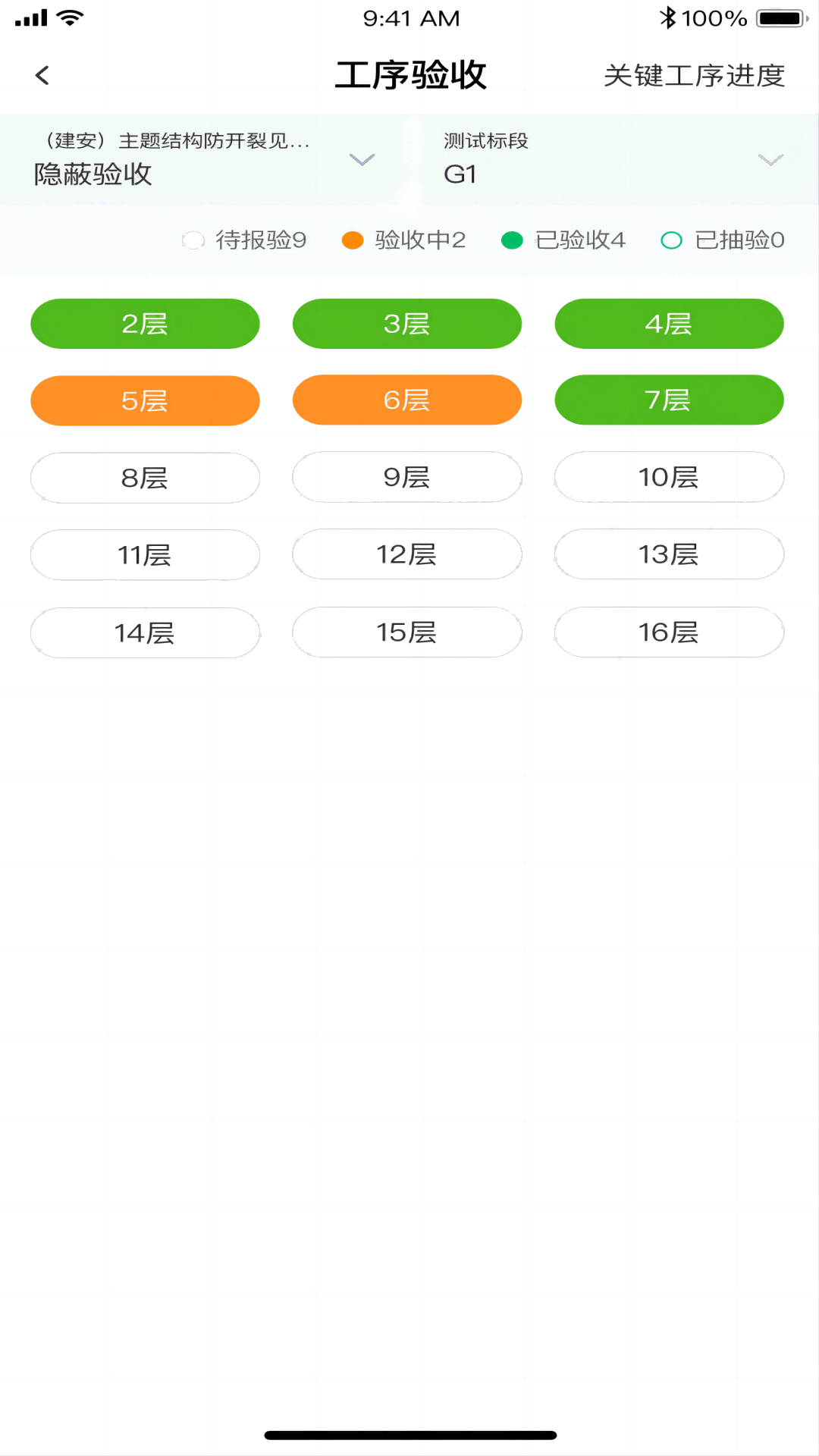Go back using the top-left arrow
This screenshot has height=1456, width=819.
tap(42, 75)
